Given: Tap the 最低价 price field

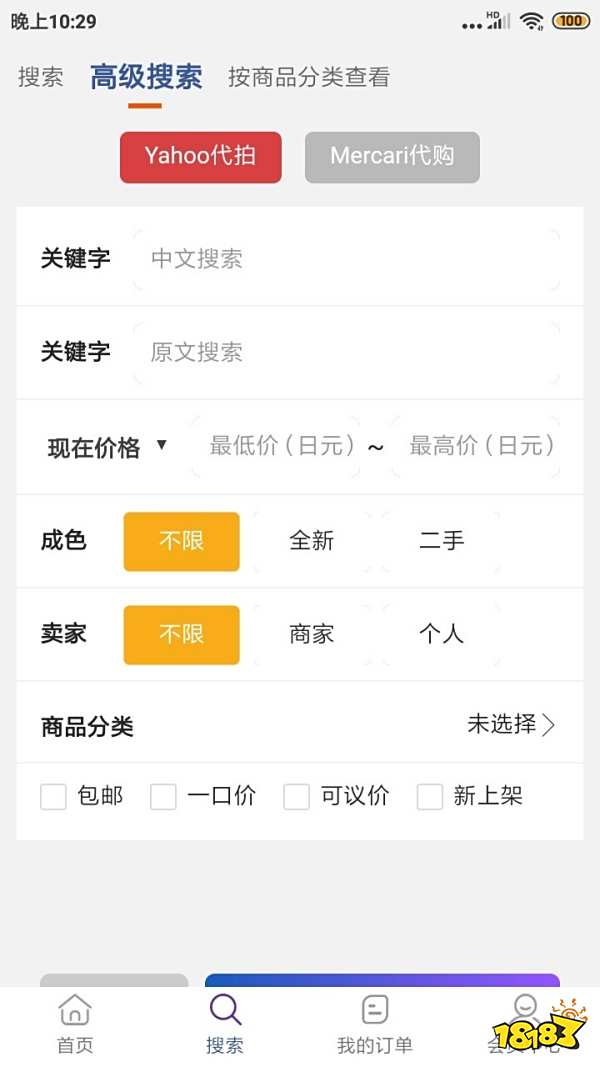Looking at the screenshot, I should tap(276, 446).
